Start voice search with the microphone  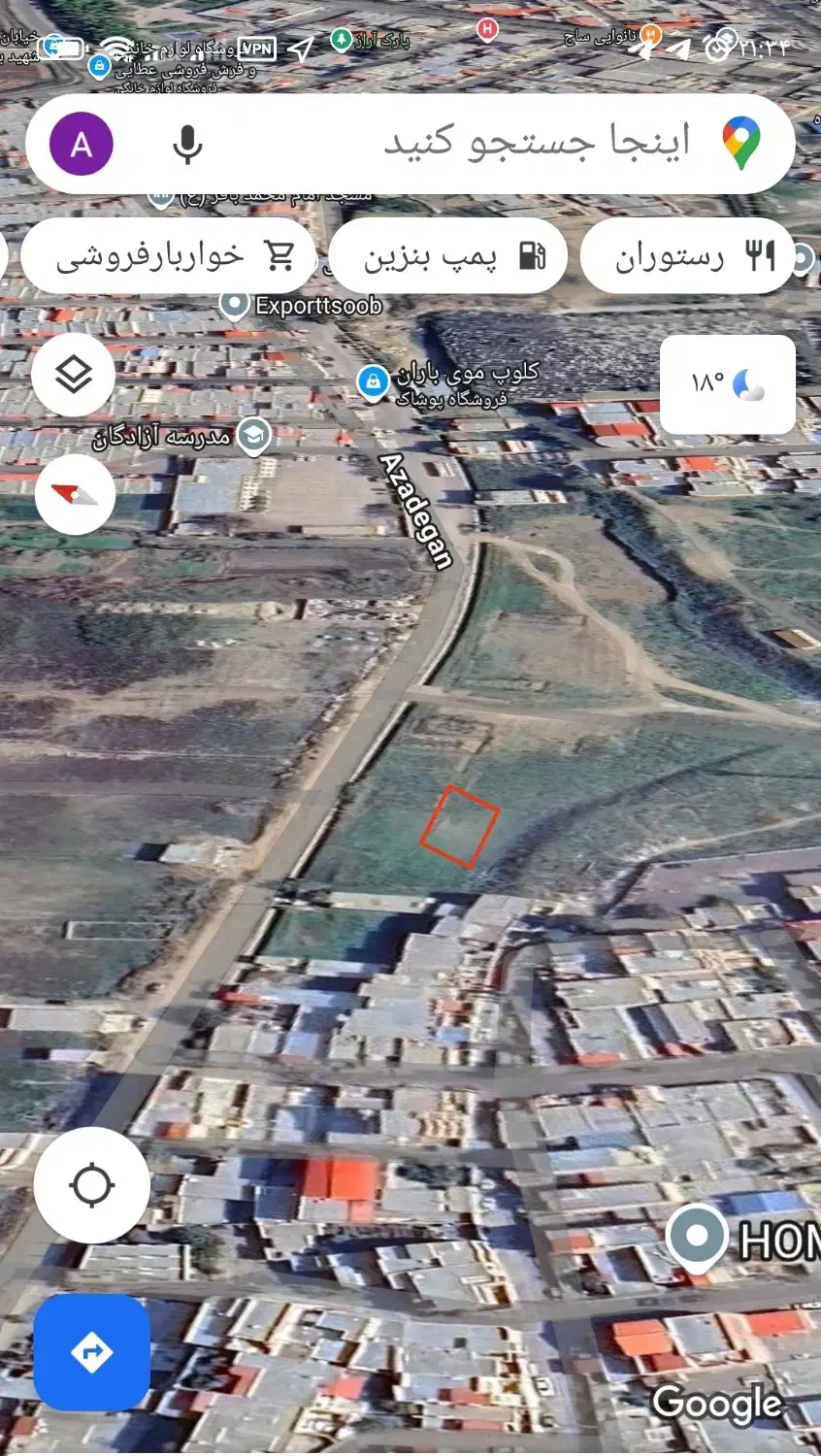(x=187, y=144)
